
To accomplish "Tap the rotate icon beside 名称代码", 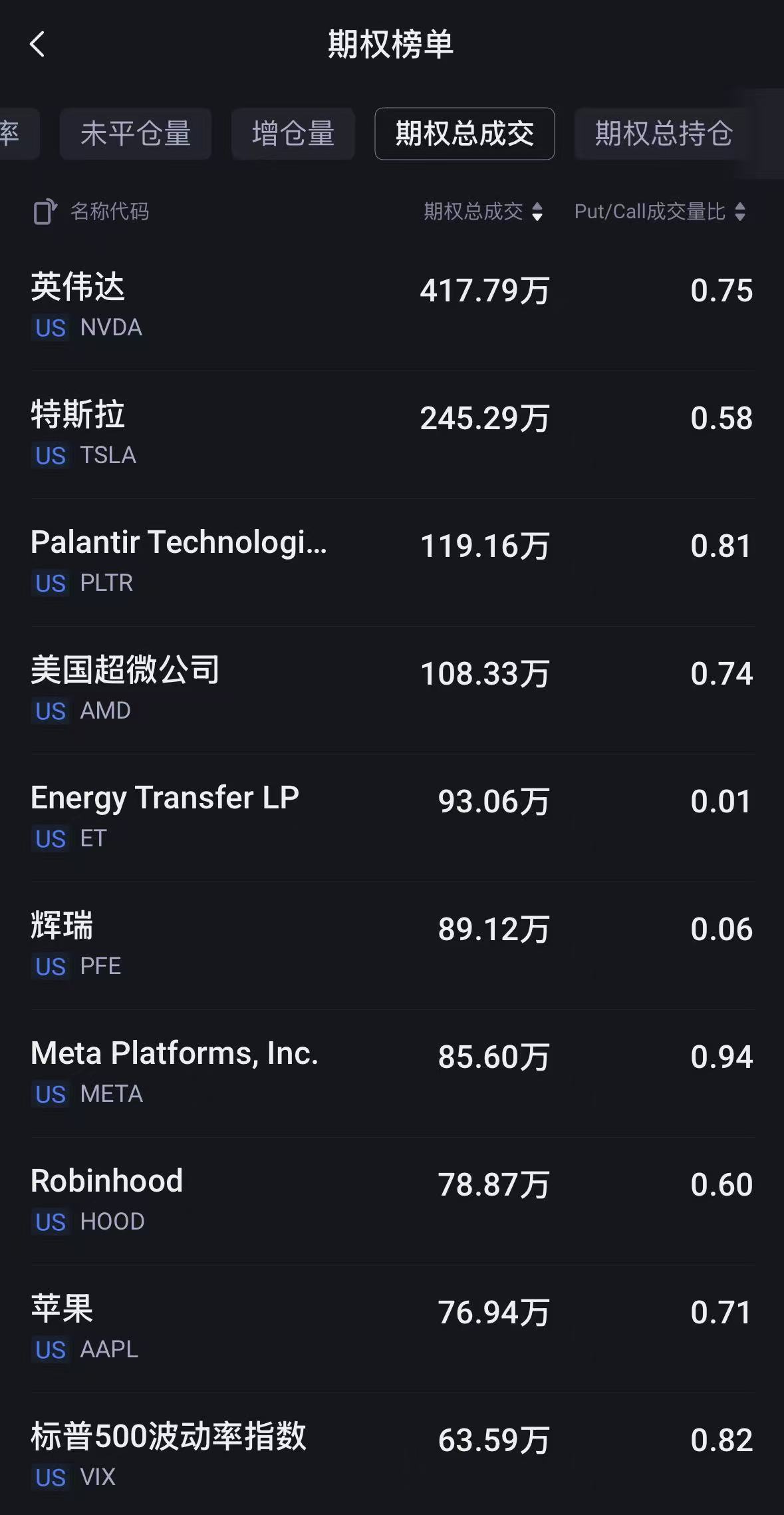I will pyautogui.click(x=45, y=212).
